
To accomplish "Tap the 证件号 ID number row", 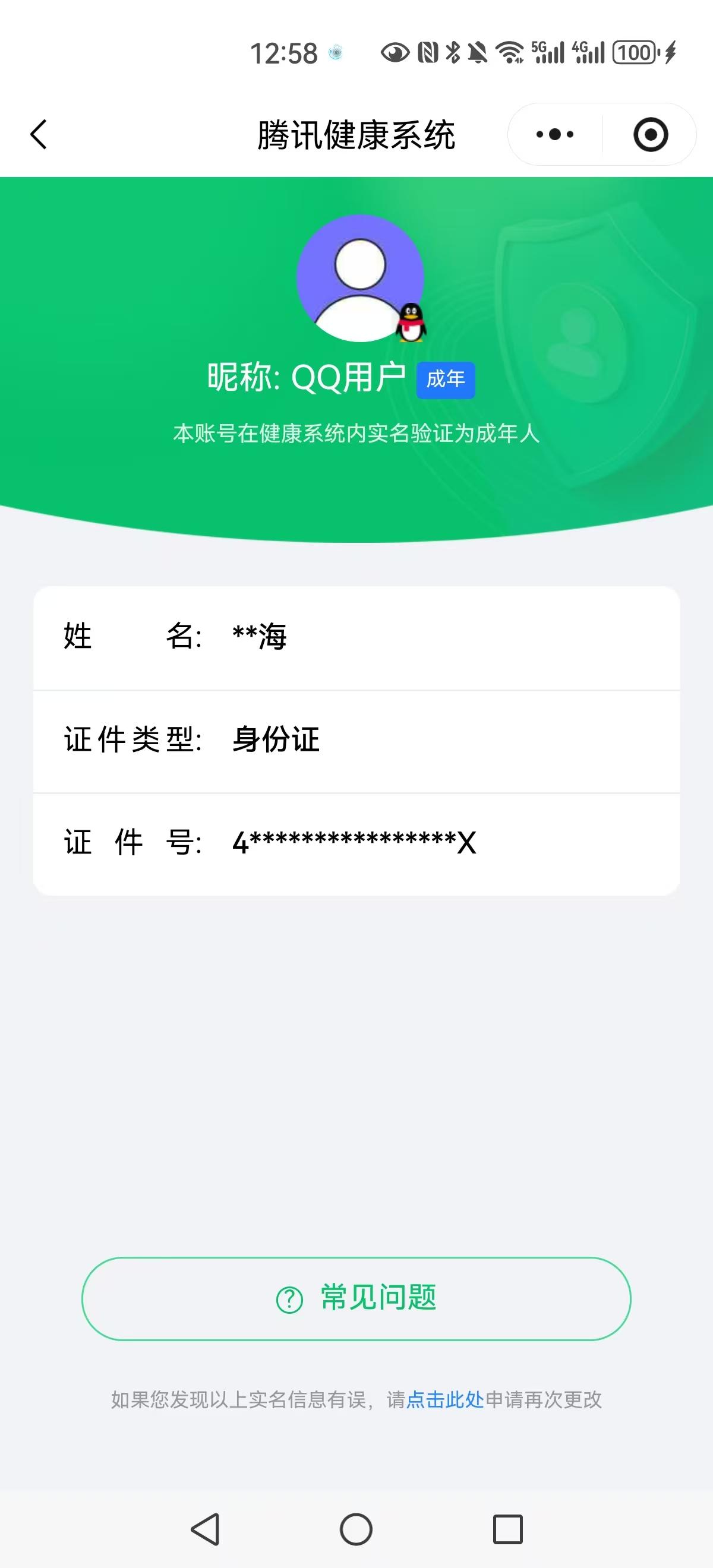I will 356,843.
